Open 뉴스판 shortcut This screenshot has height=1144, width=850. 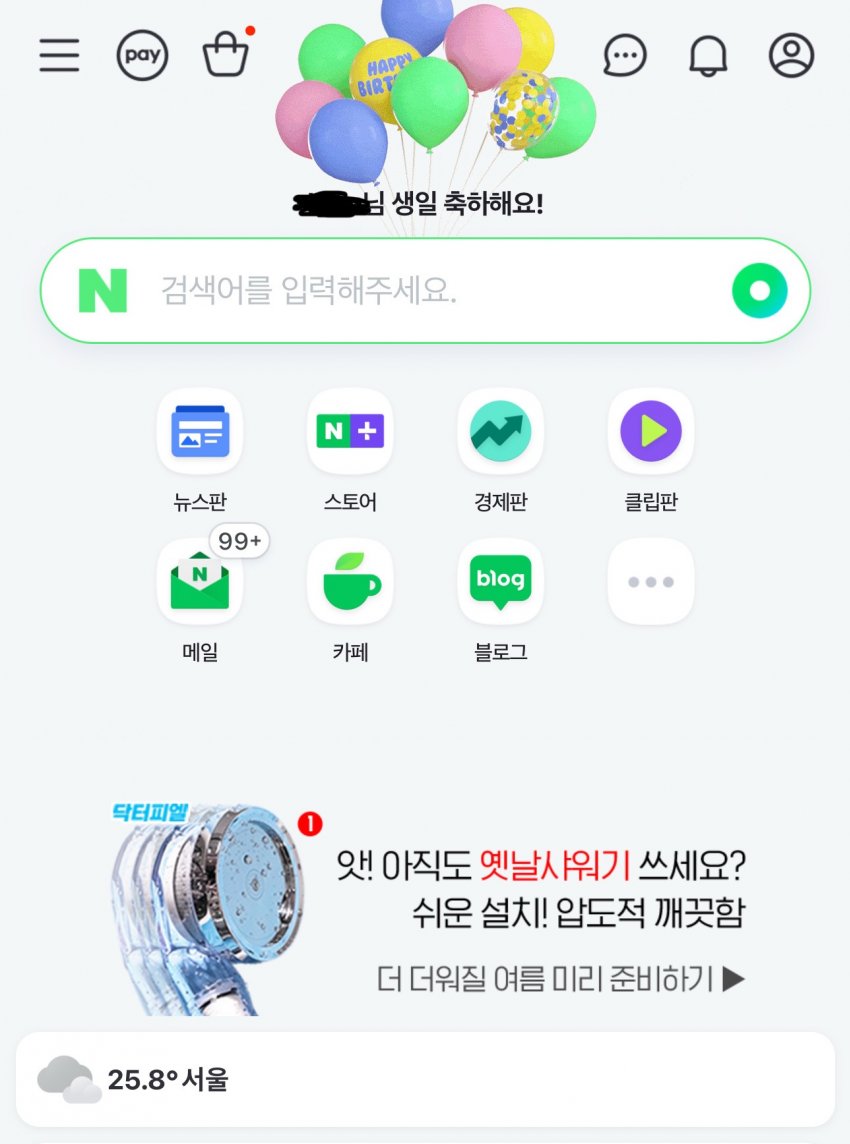(x=200, y=432)
